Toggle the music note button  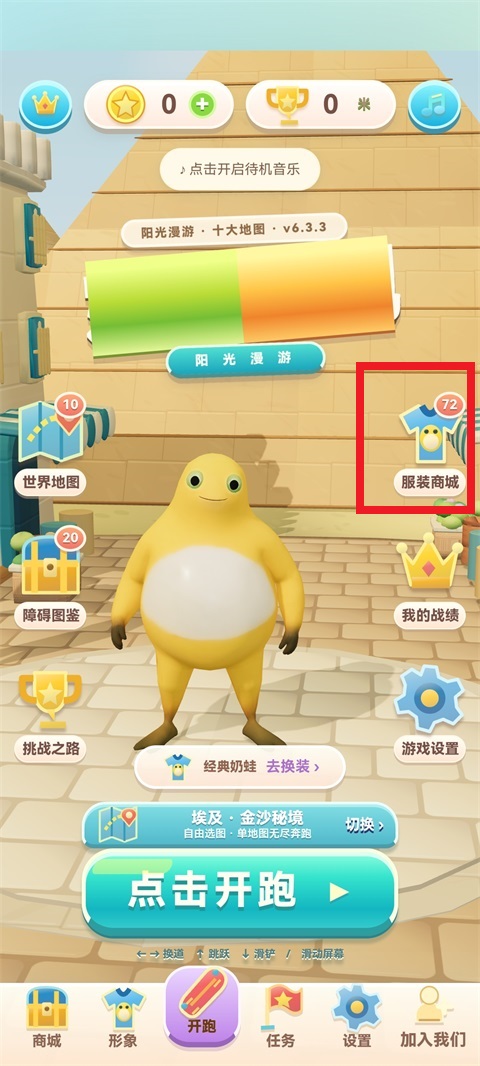click(x=434, y=106)
